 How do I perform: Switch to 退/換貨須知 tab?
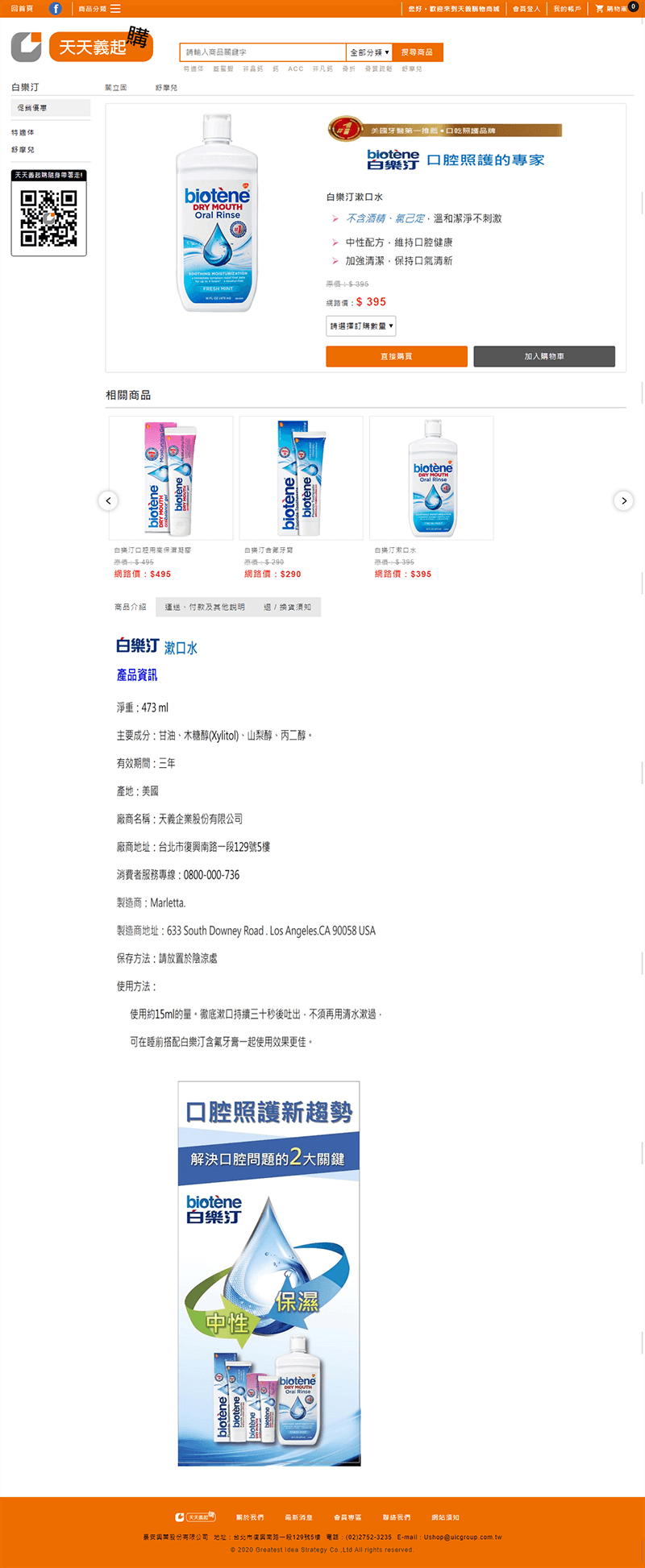(287, 608)
